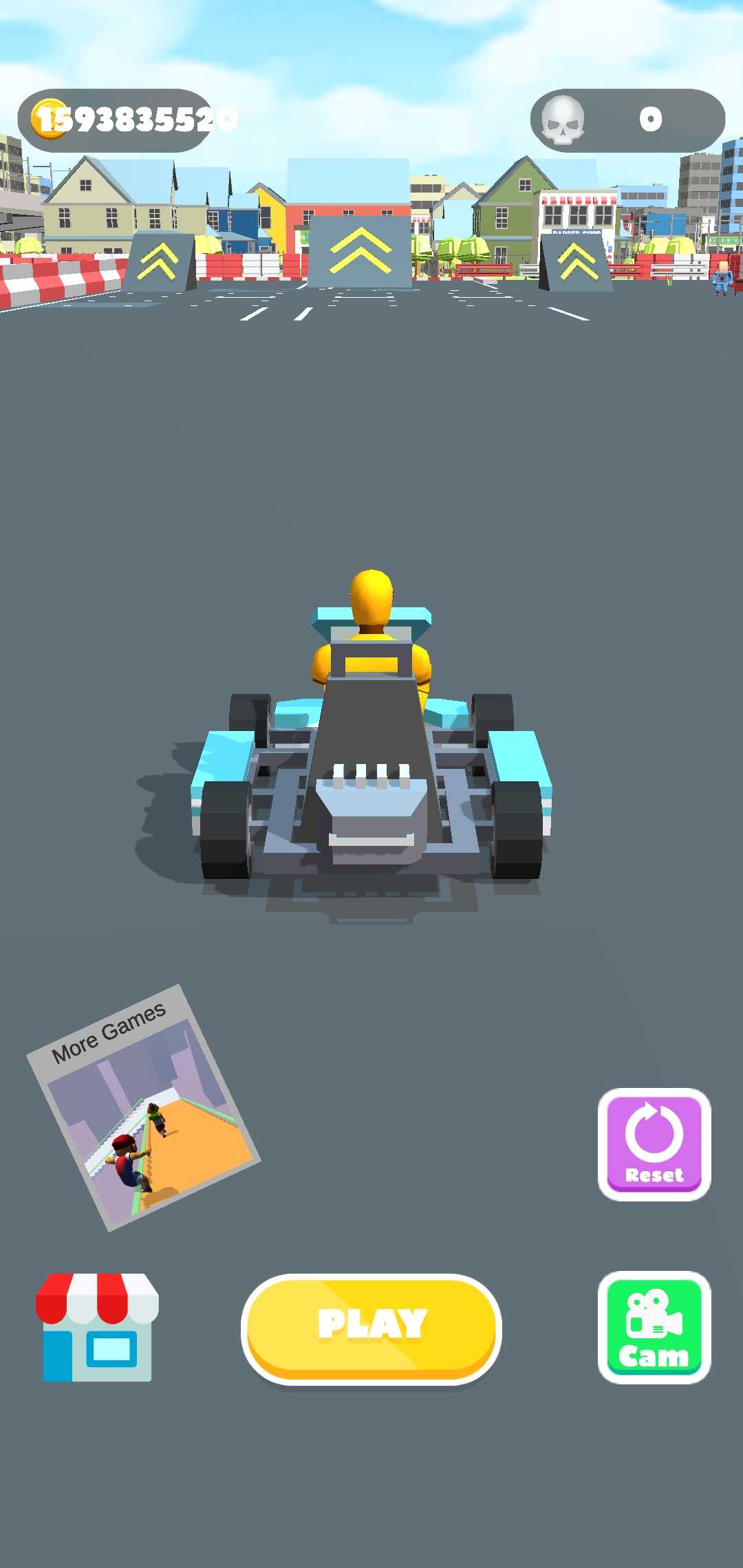This screenshot has width=743, height=1568.
Task: Start the race with the PLAY button
Action: 371,1327
